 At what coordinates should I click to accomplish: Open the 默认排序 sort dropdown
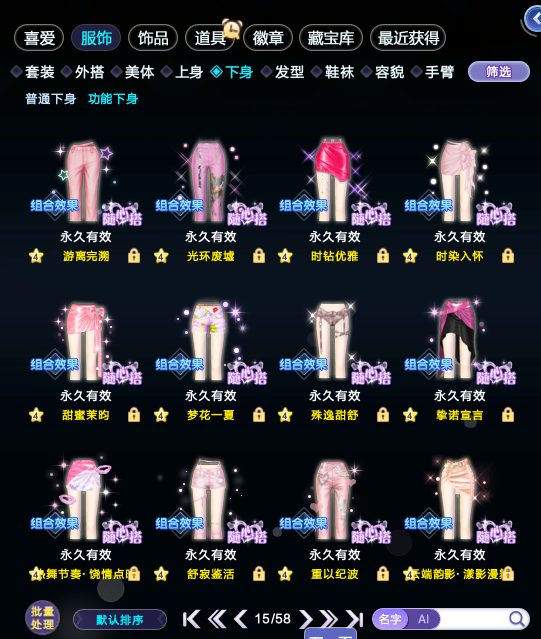120,620
